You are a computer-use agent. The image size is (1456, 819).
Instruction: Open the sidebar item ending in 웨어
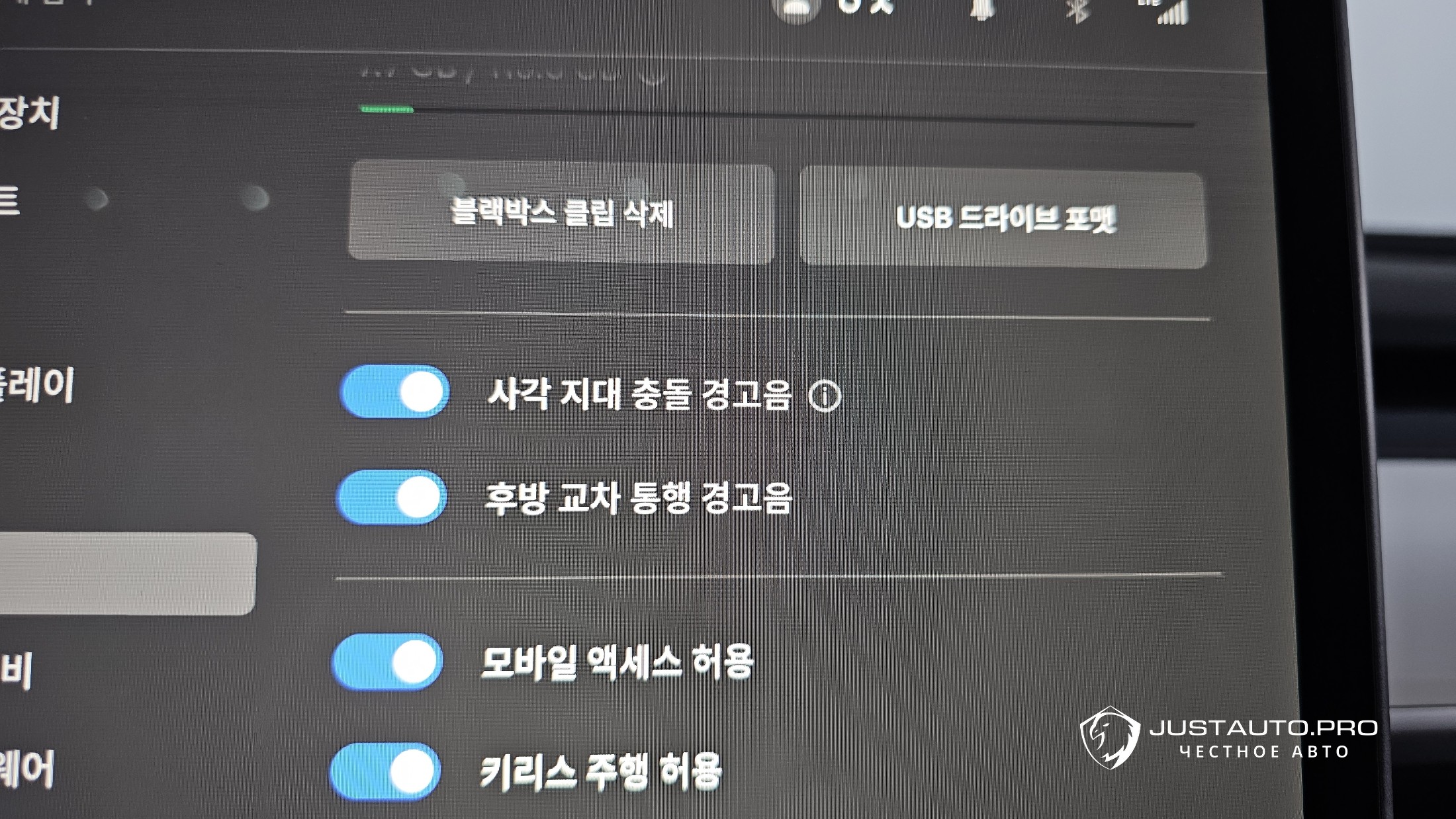26,769
